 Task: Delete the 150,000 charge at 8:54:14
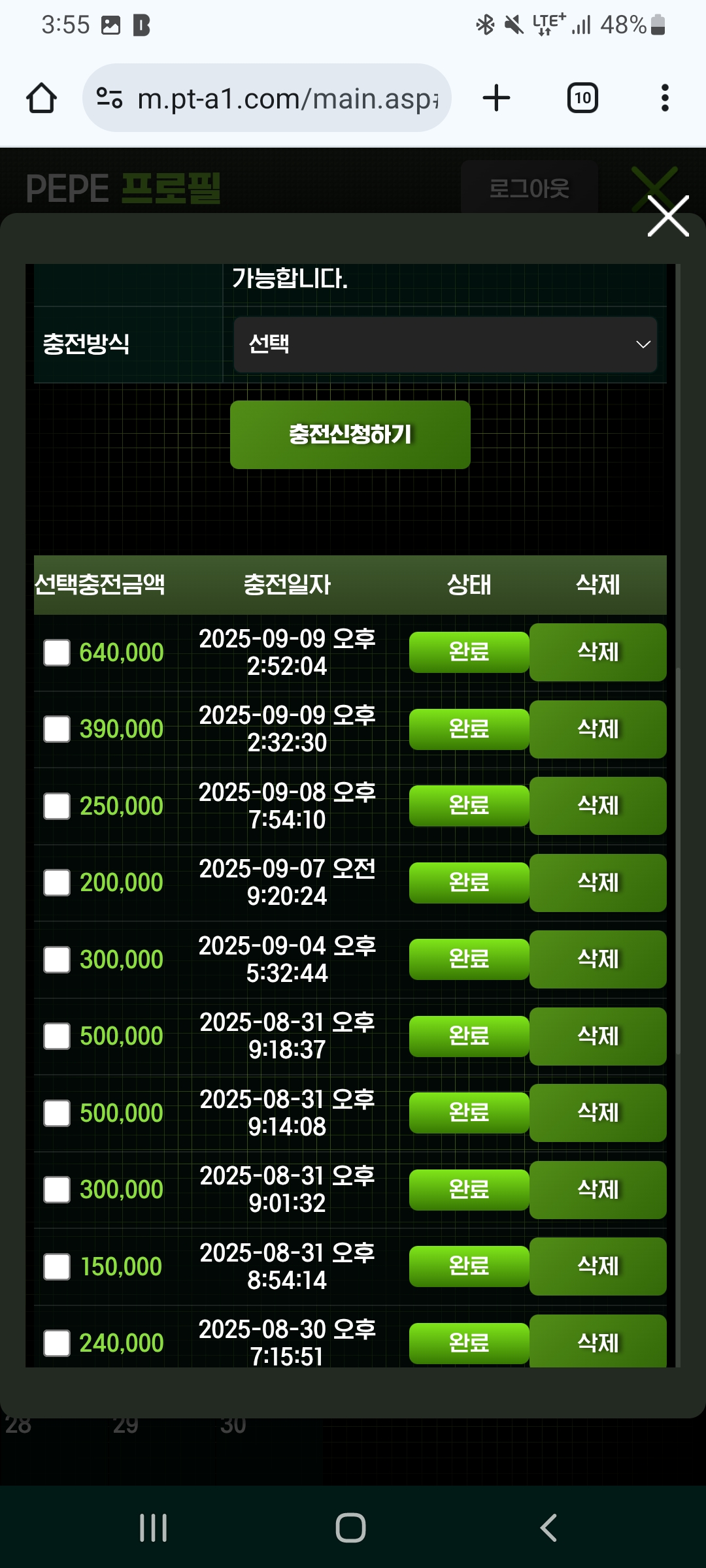pos(597,1266)
